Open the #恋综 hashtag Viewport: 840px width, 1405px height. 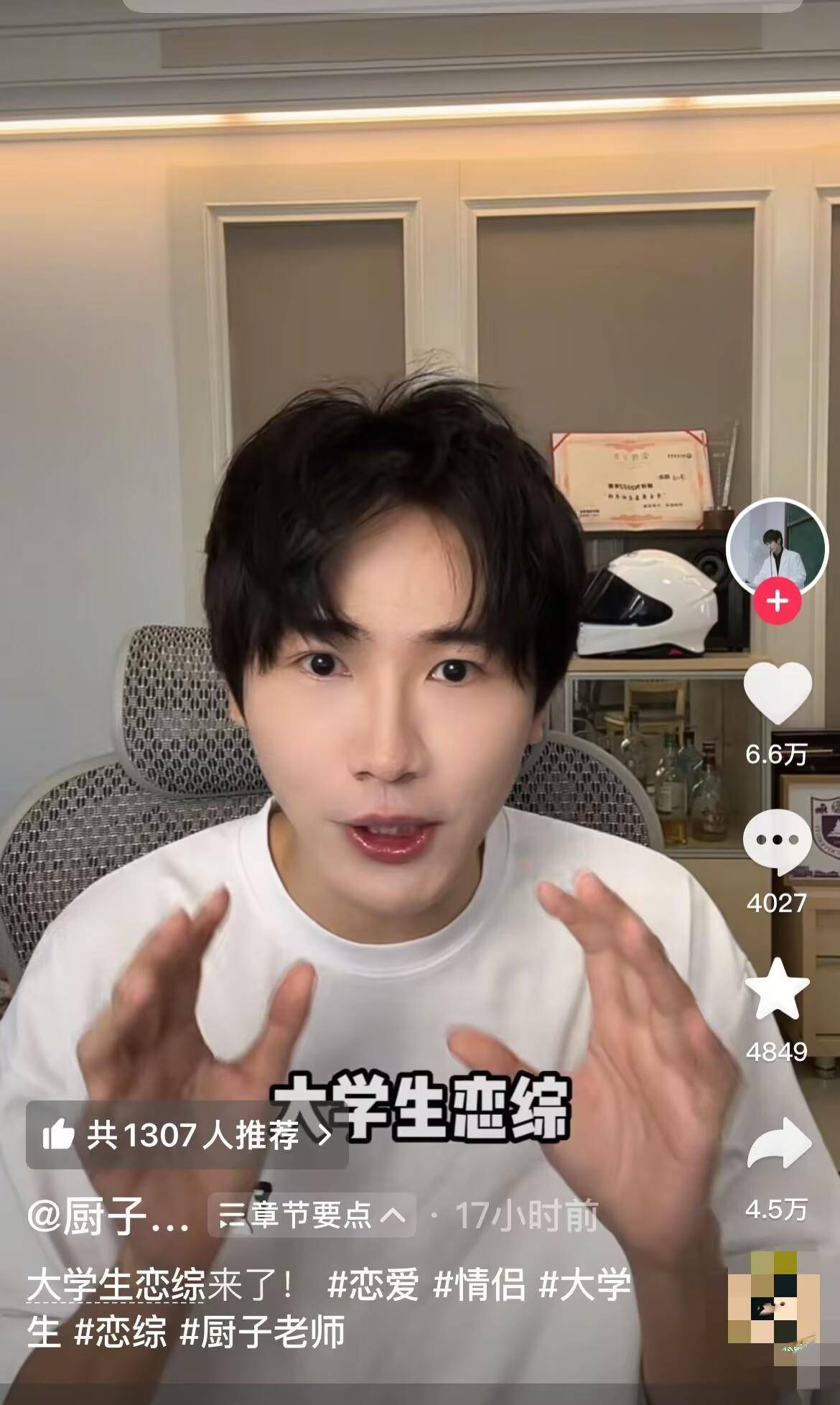pos(121,1332)
